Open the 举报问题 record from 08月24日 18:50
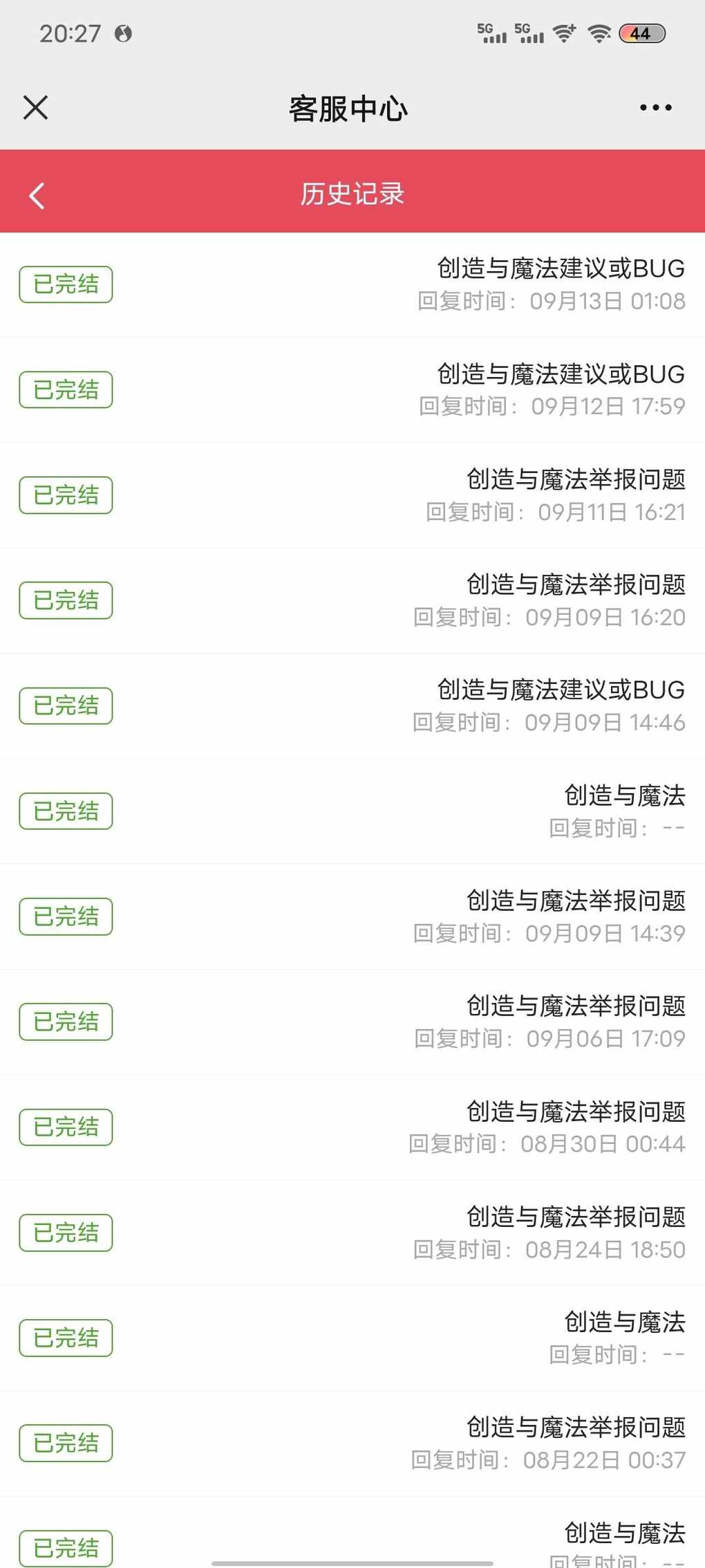The width and height of the screenshot is (705, 1568). point(352,1233)
